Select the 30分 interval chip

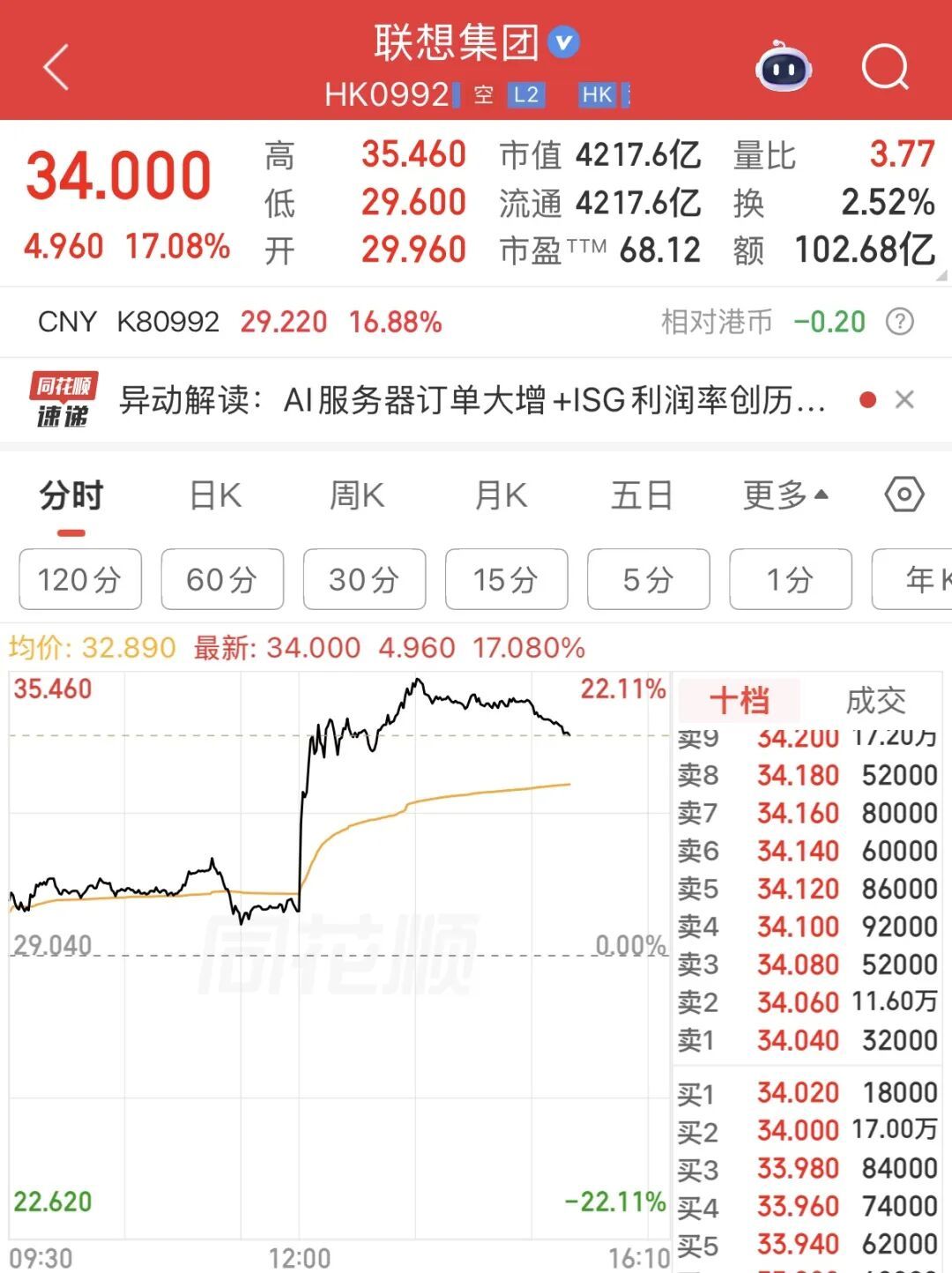[364, 579]
